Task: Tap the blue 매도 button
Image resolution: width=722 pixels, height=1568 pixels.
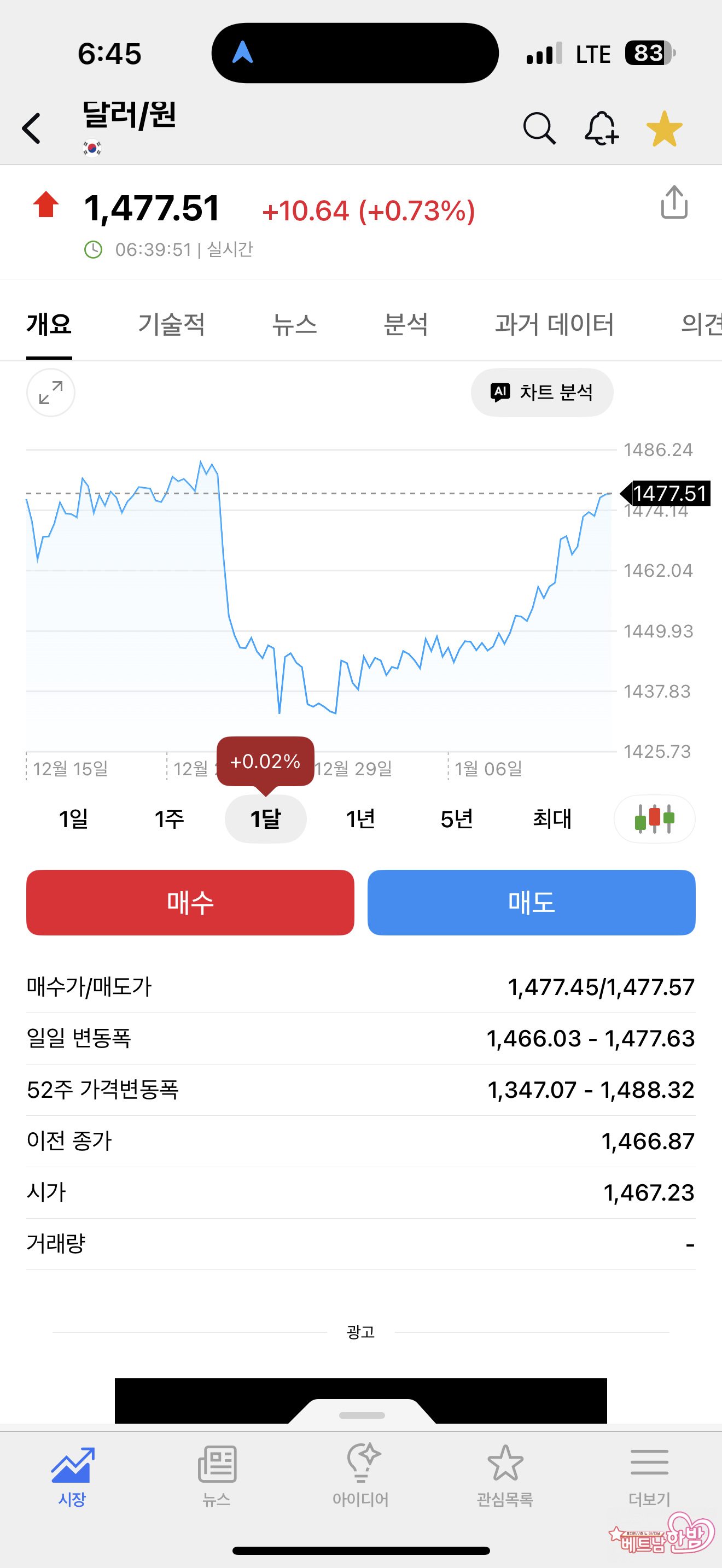Action: tap(531, 902)
